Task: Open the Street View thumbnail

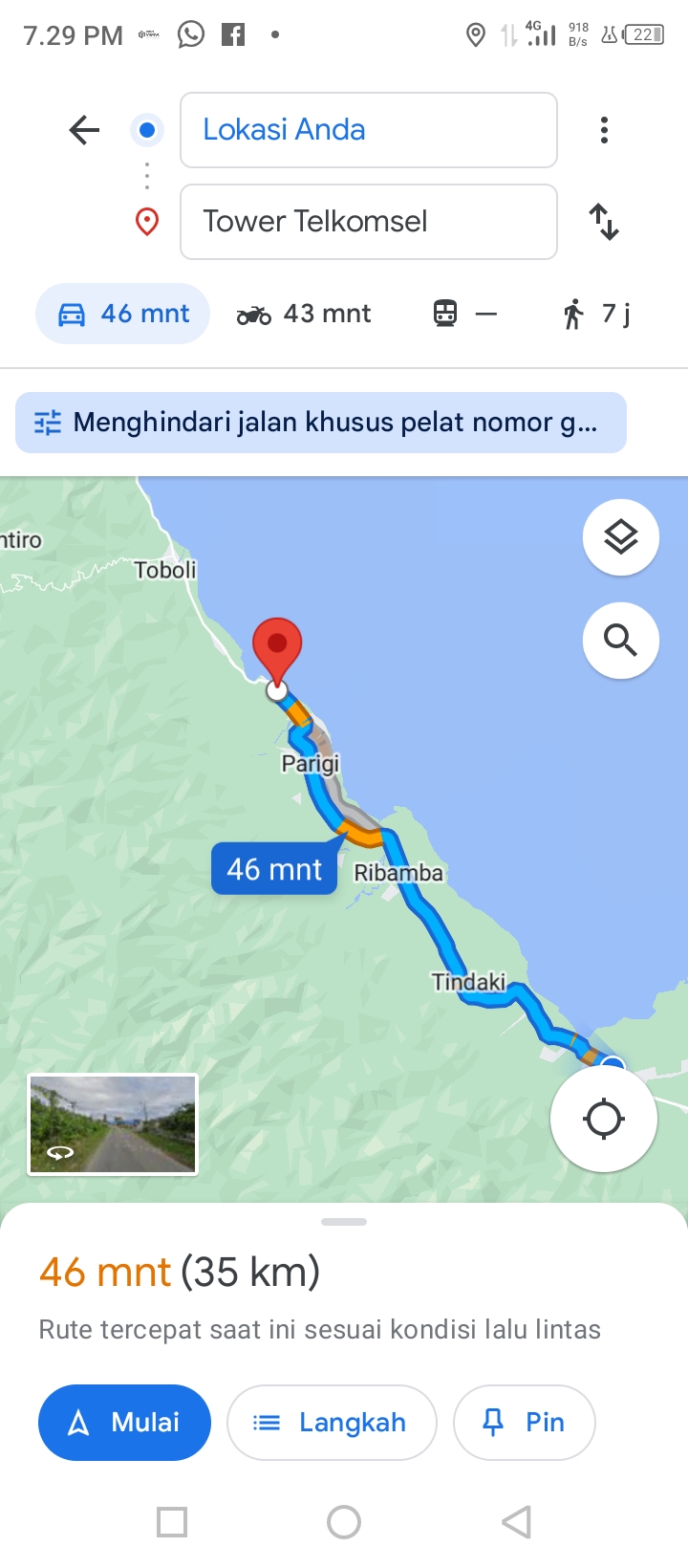Action: pyautogui.click(x=113, y=1124)
